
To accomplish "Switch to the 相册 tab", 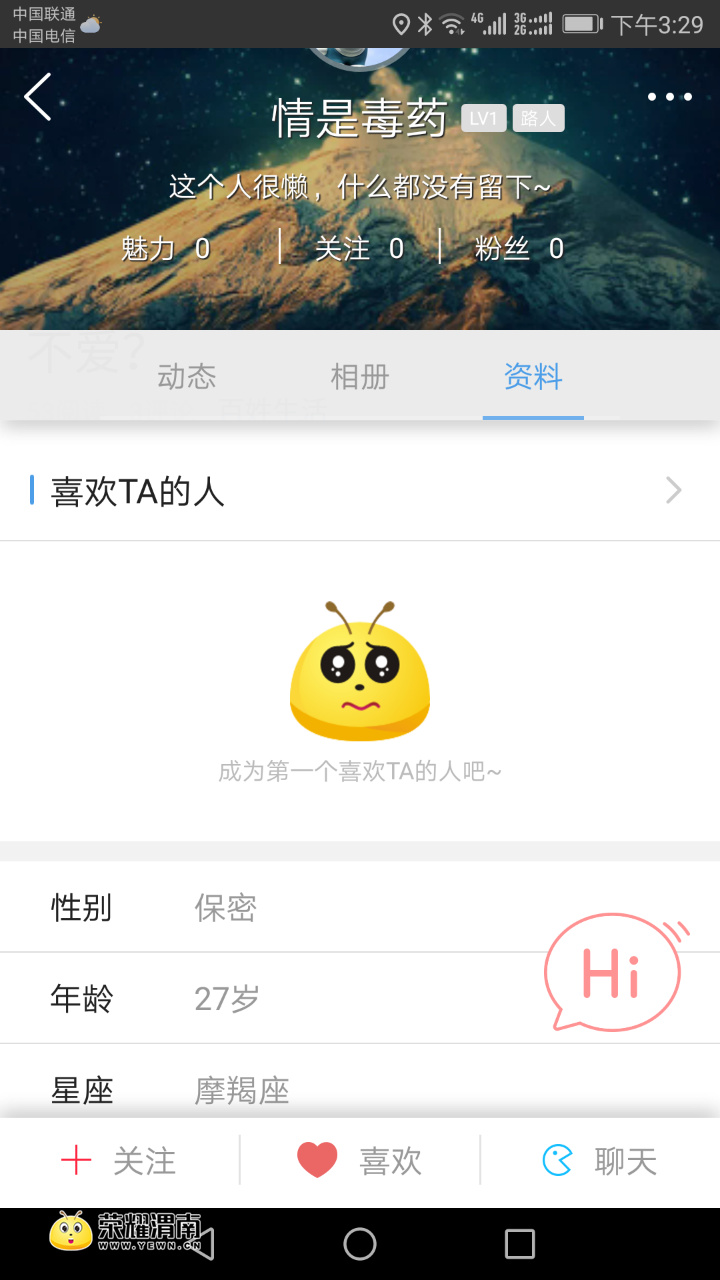I will pyautogui.click(x=359, y=377).
